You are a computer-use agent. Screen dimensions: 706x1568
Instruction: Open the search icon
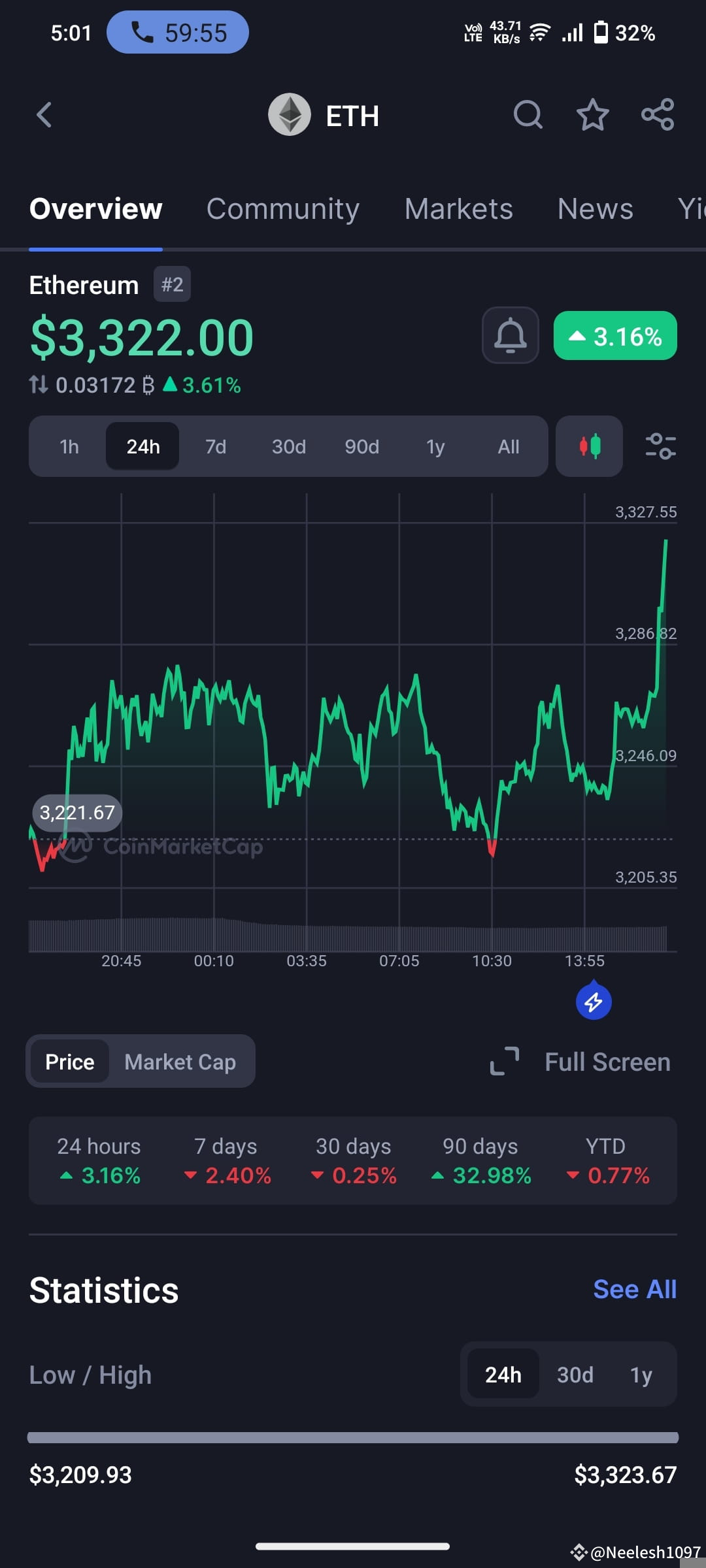click(x=528, y=115)
